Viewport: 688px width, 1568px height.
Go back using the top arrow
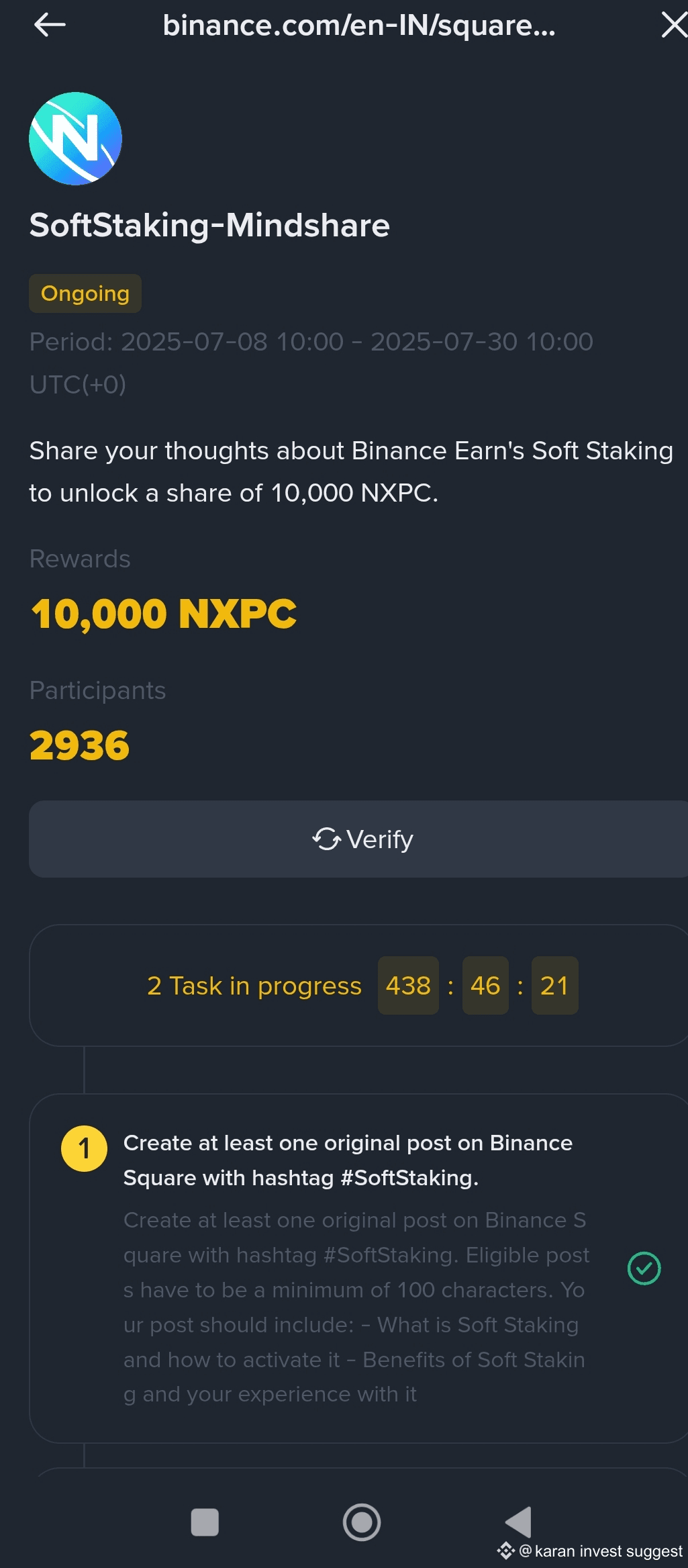tap(50, 26)
